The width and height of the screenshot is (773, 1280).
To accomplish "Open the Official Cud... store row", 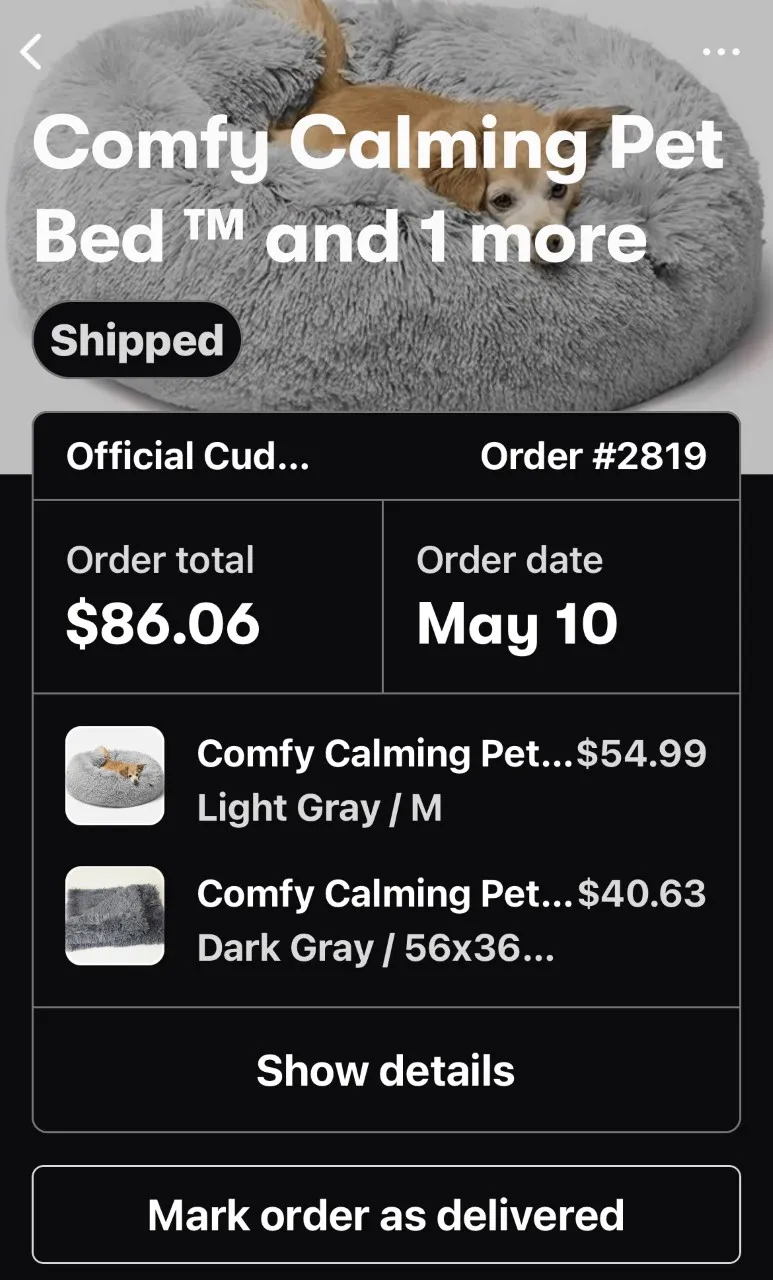I will [x=386, y=457].
